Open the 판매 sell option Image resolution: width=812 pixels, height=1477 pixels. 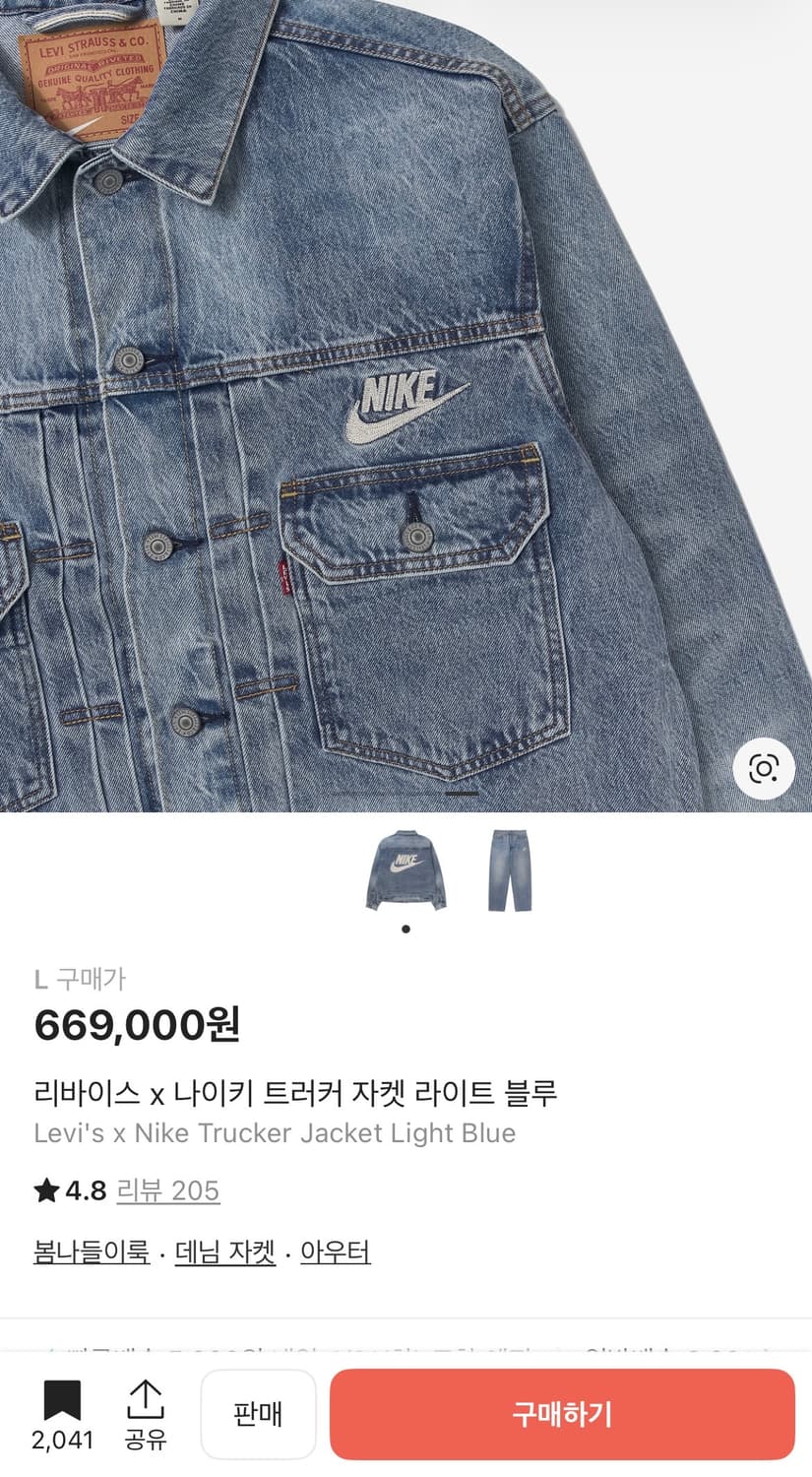point(258,1414)
